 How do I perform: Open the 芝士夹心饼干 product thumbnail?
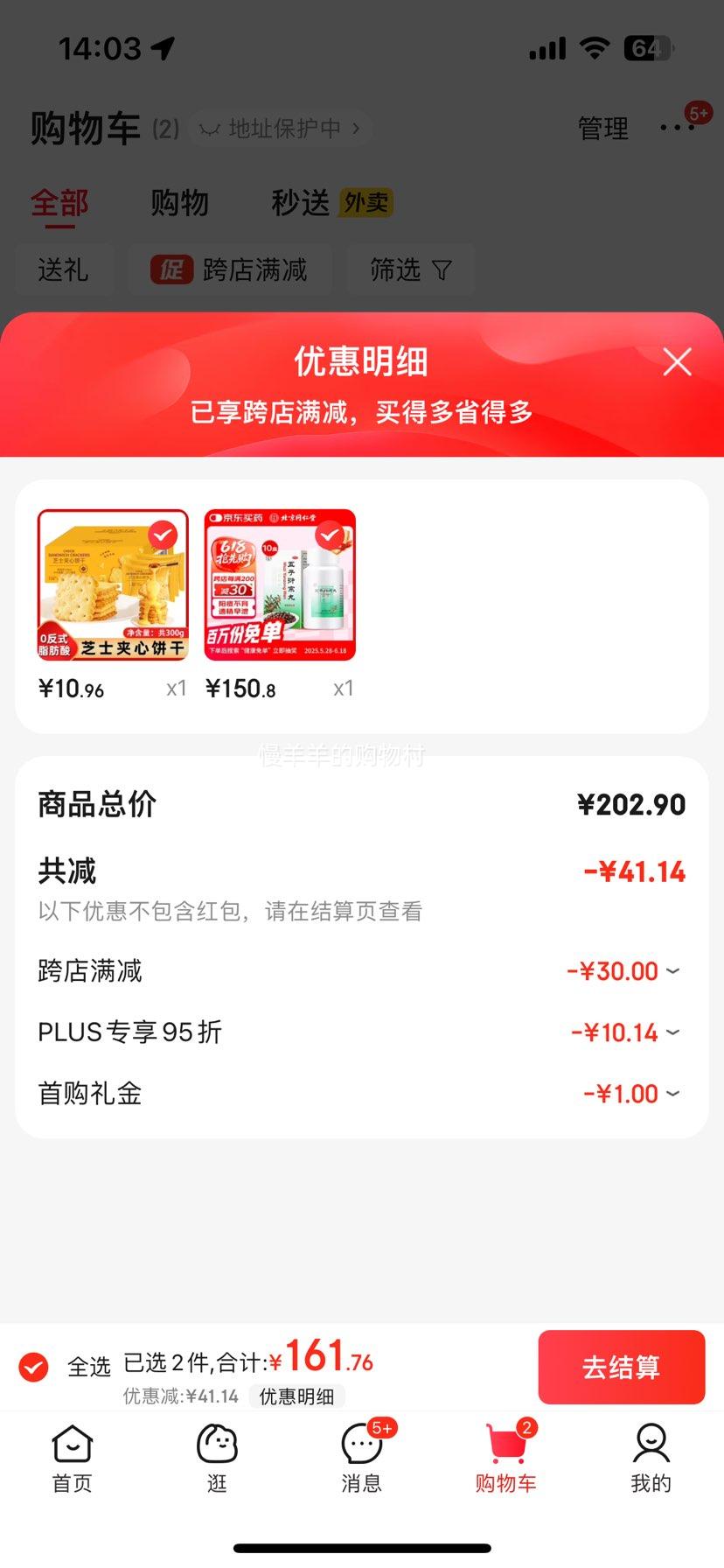coord(113,584)
